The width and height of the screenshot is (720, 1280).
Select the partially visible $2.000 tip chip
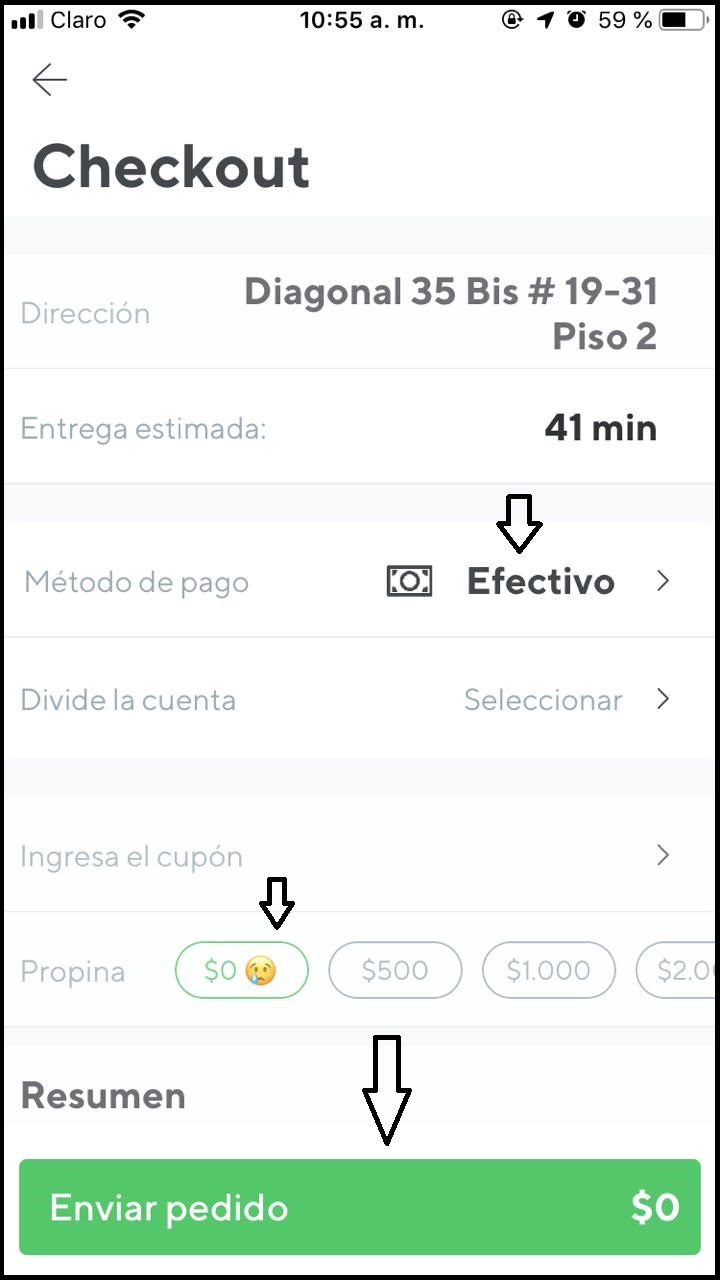677,970
